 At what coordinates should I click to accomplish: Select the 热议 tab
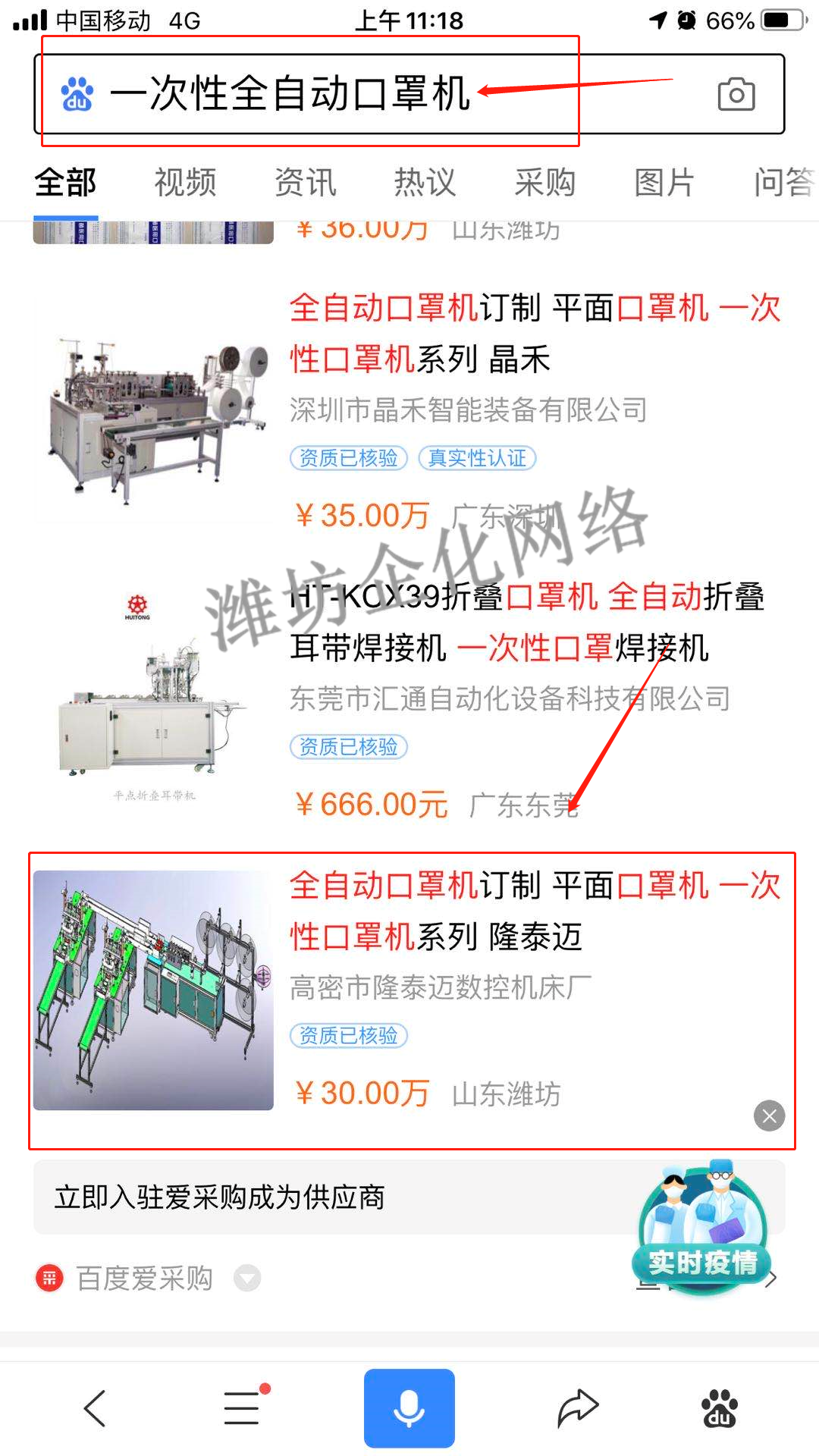point(425,183)
